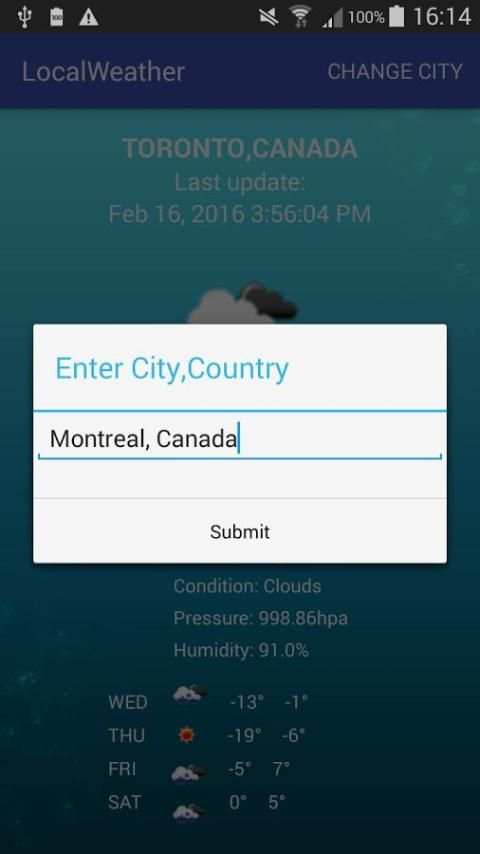Tap CHANGE CITY in the app bar
480x854 pixels.
(395, 71)
